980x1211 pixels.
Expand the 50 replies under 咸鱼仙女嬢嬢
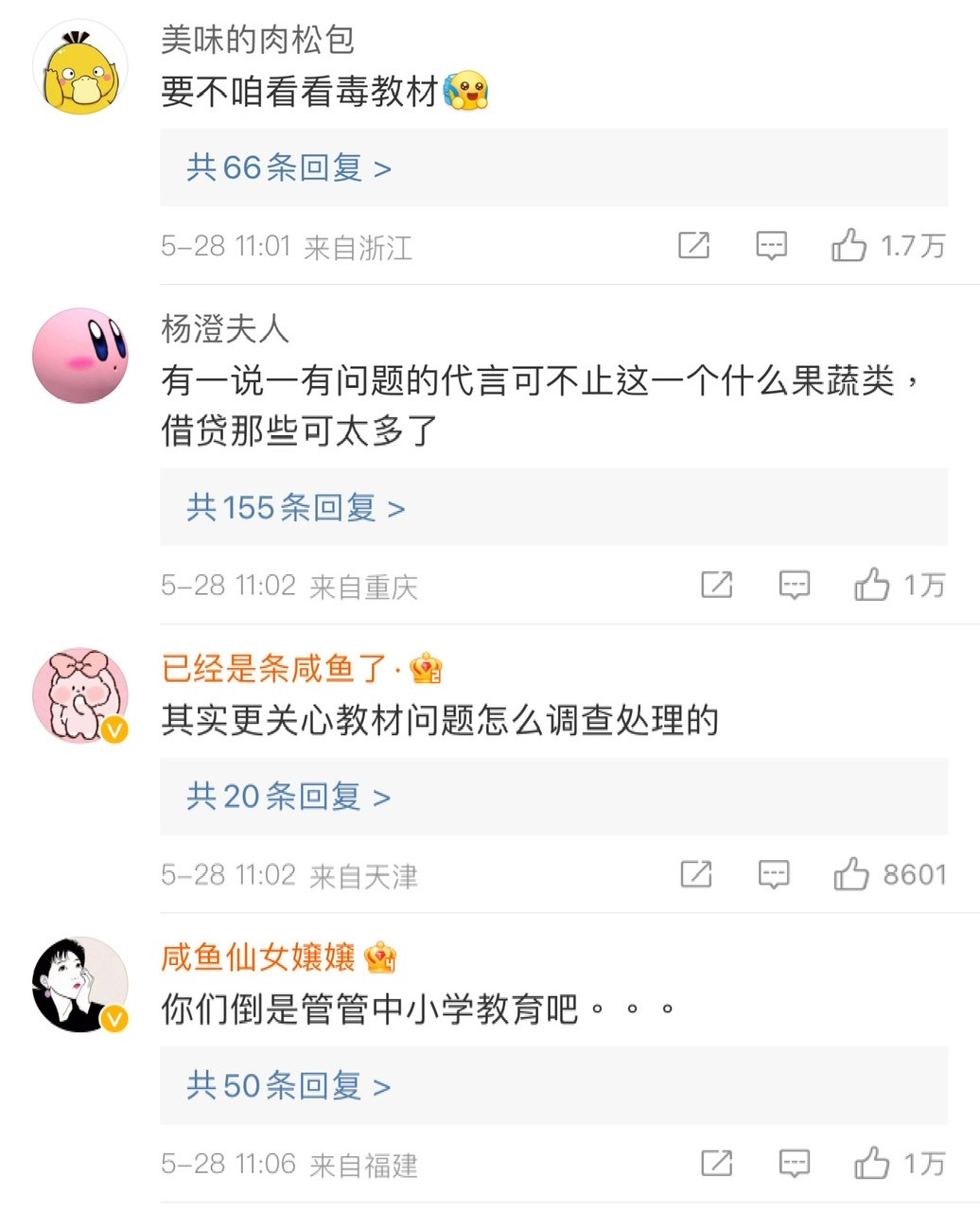289,1085
